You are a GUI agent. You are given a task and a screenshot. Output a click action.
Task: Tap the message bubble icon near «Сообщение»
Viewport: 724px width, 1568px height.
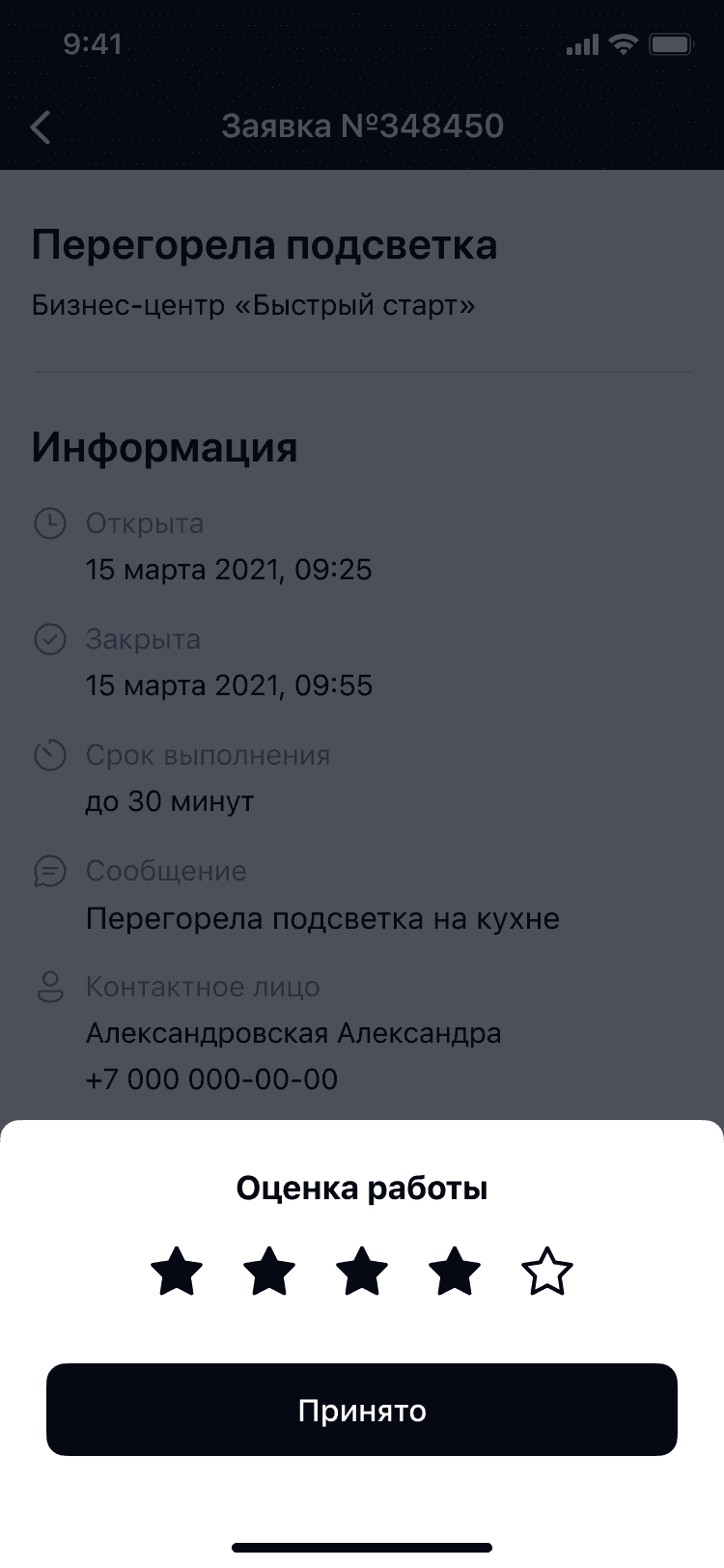click(x=49, y=871)
